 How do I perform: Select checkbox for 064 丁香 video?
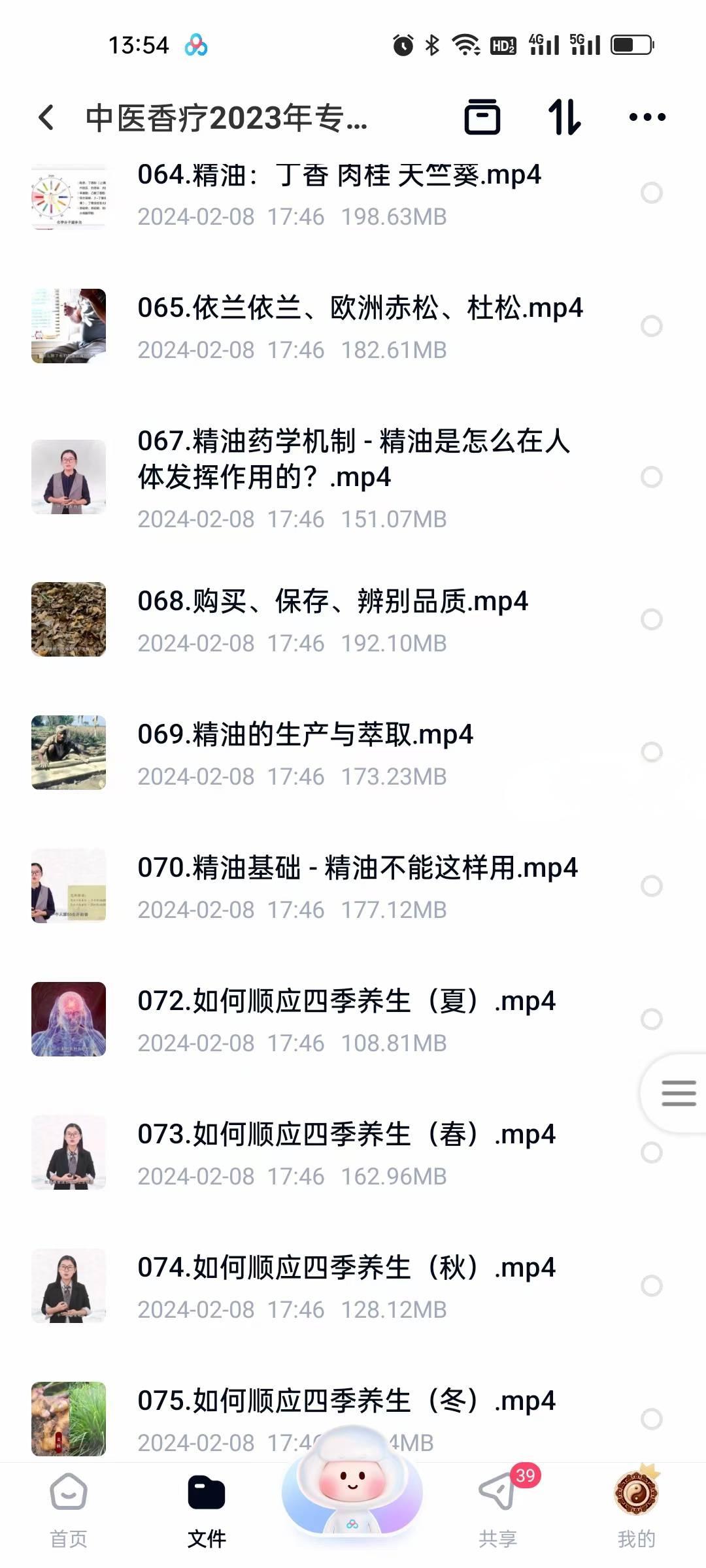[x=652, y=194]
